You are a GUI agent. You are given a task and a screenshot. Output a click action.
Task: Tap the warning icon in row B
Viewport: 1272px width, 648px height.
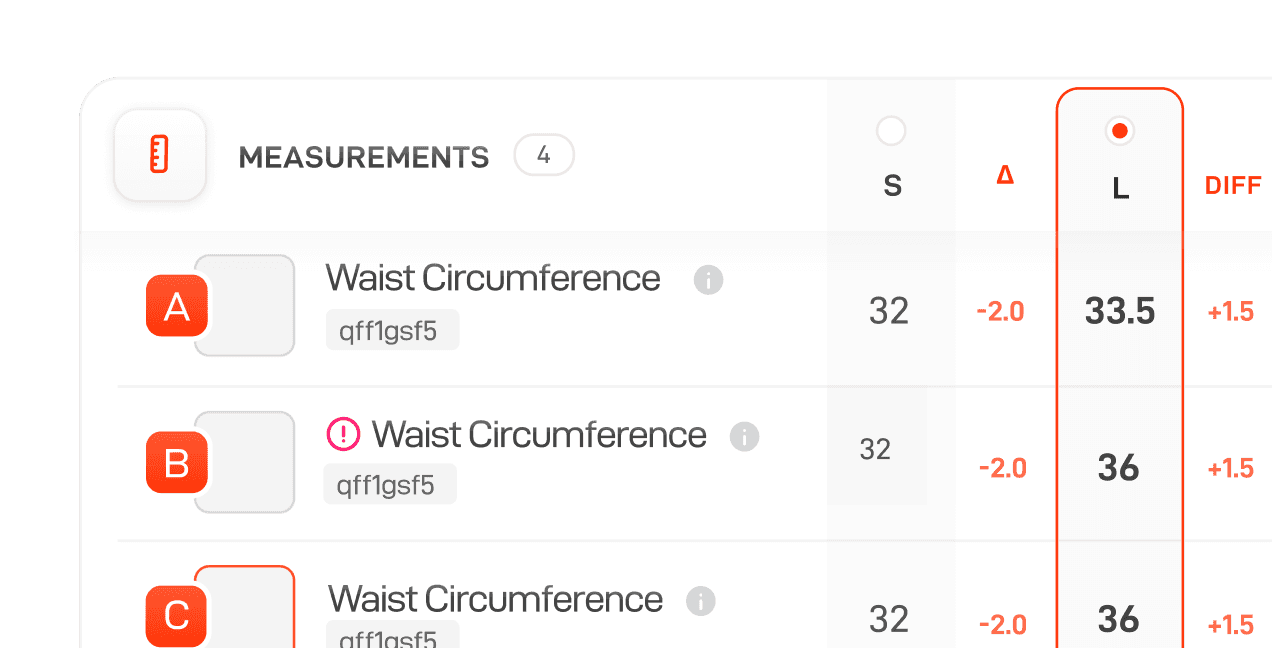(x=343, y=434)
